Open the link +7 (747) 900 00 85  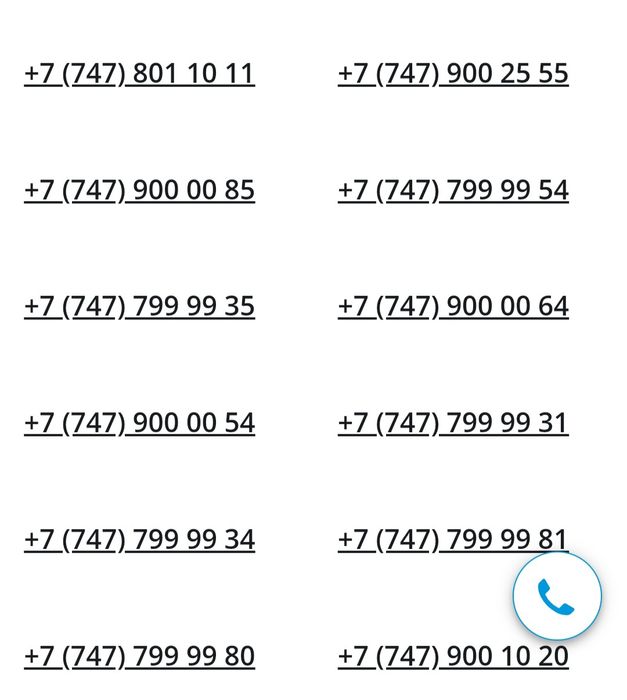139,190
